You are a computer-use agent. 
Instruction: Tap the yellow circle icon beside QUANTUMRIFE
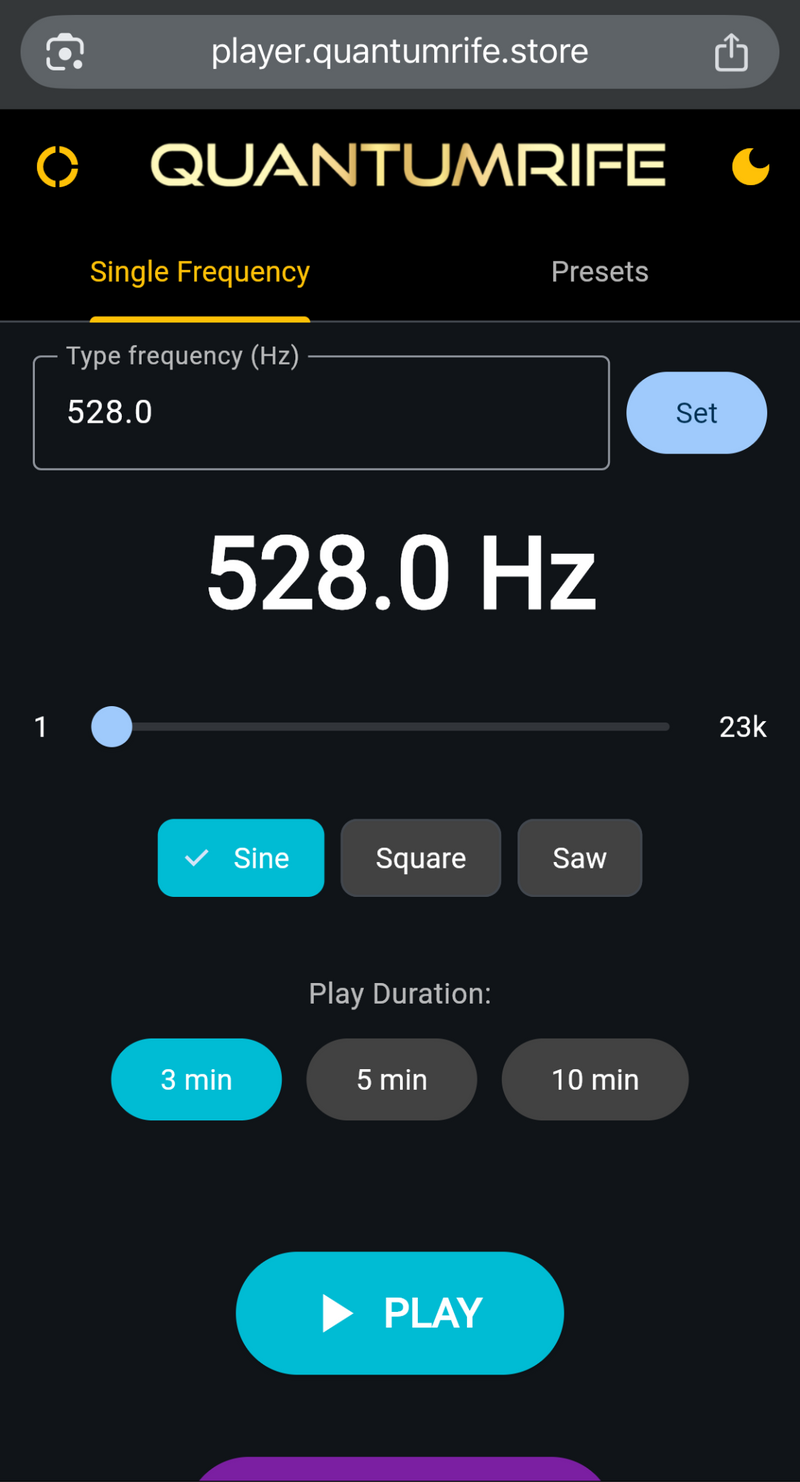coord(57,166)
